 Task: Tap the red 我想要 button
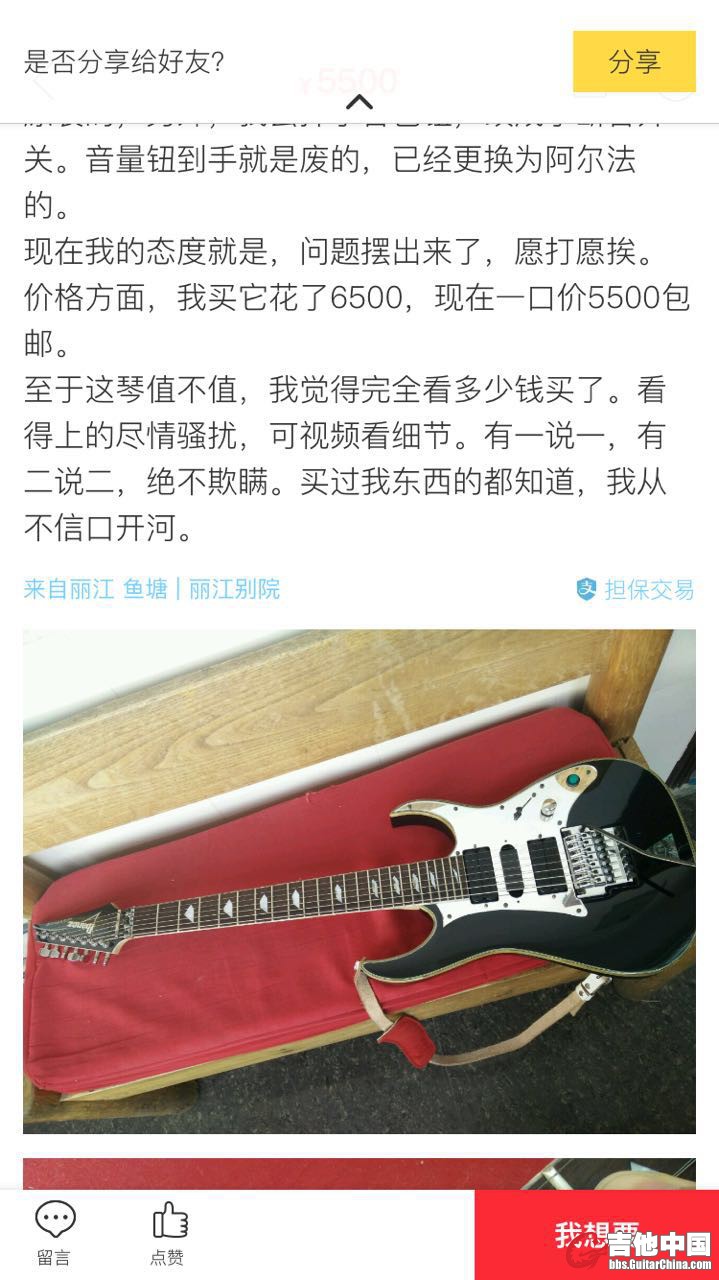pyautogui.click(x=596, y=1234)
